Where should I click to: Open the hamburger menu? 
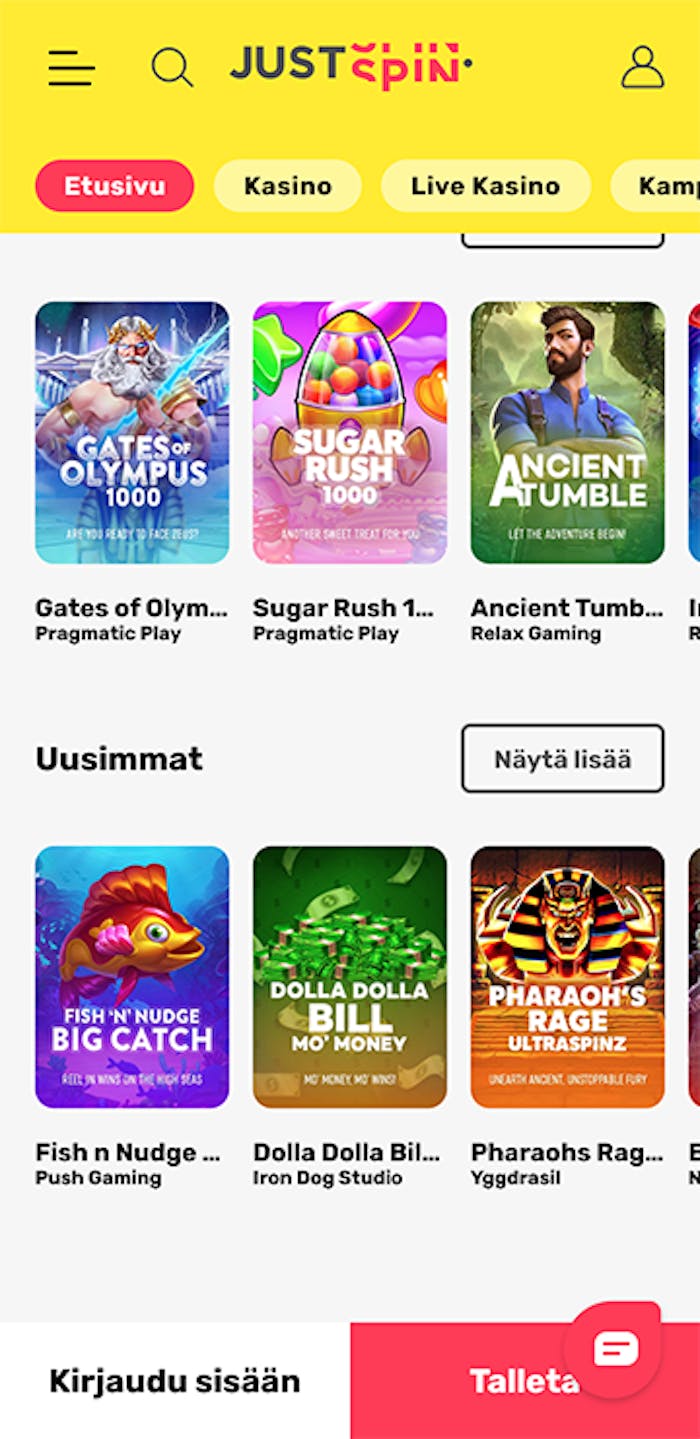(71, 67)
